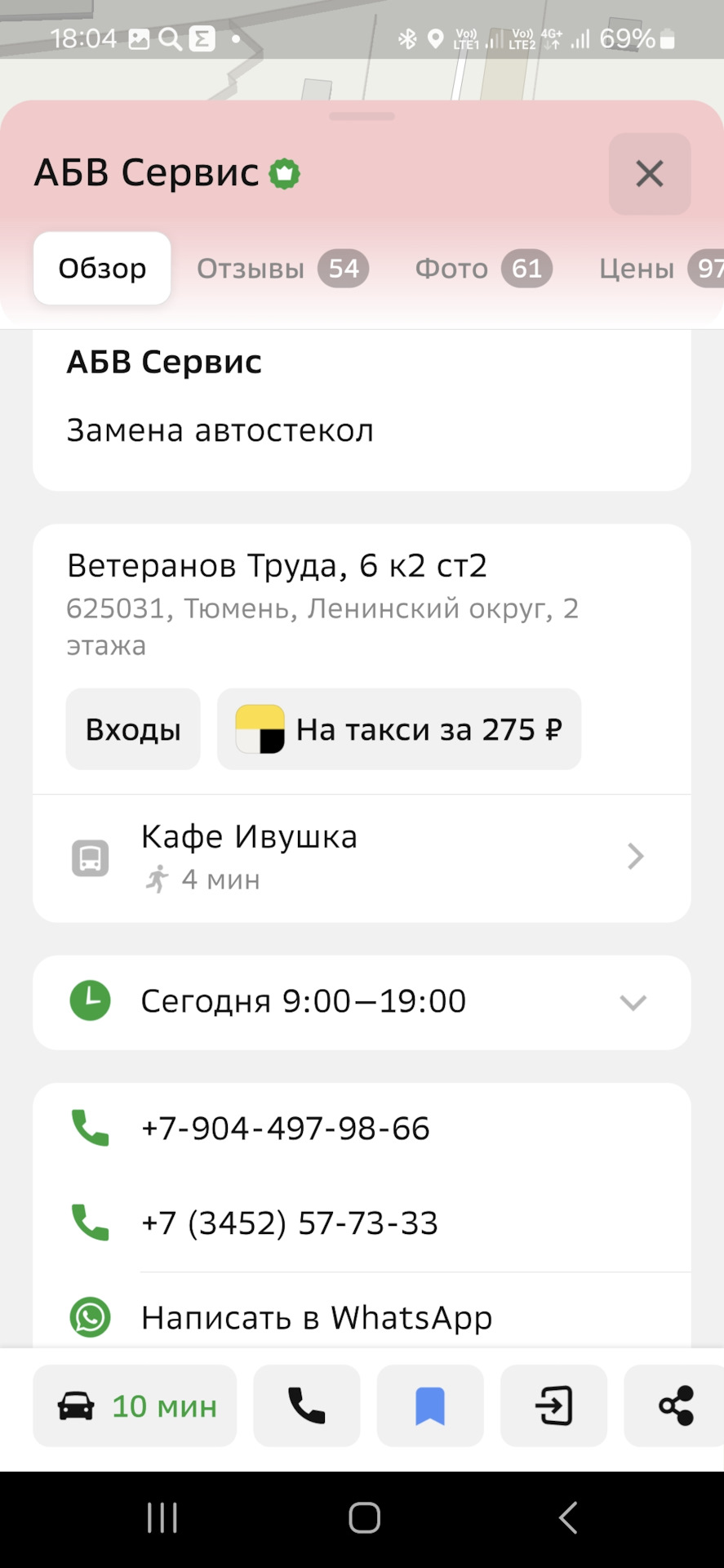Tap the phone call button in bottom bar
Image resolution: width=724 pixels, height=1568 pixels.
pos(307,1406)
